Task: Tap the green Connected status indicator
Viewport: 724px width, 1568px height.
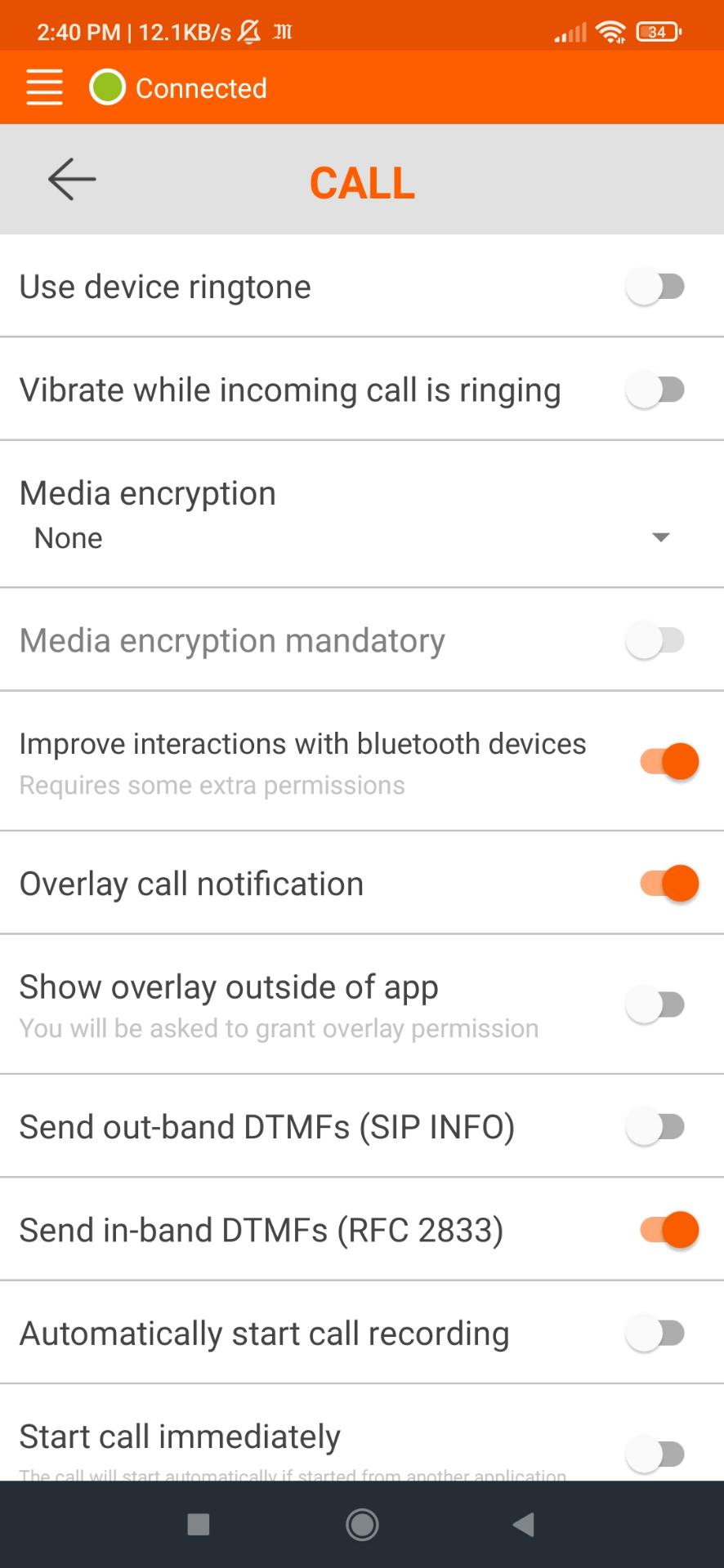Action: pos(106,87)
